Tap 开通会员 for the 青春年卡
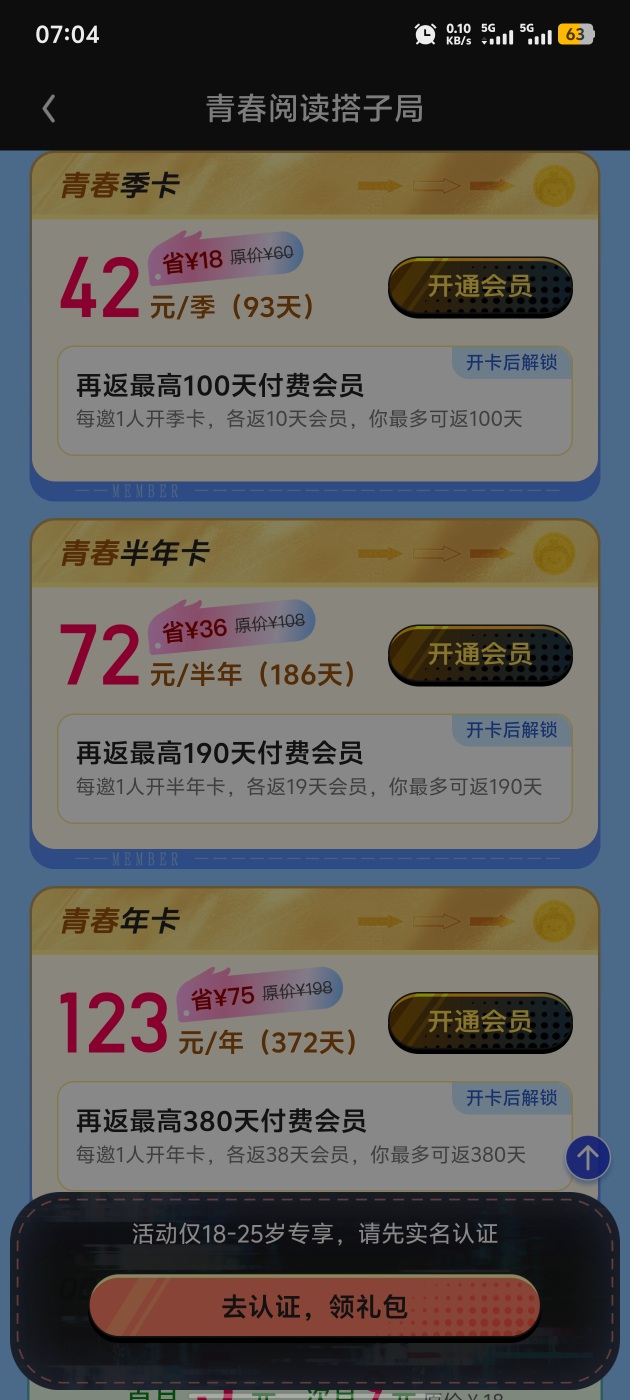This screenshot has height=1400, width=630. click(480, 1022)
